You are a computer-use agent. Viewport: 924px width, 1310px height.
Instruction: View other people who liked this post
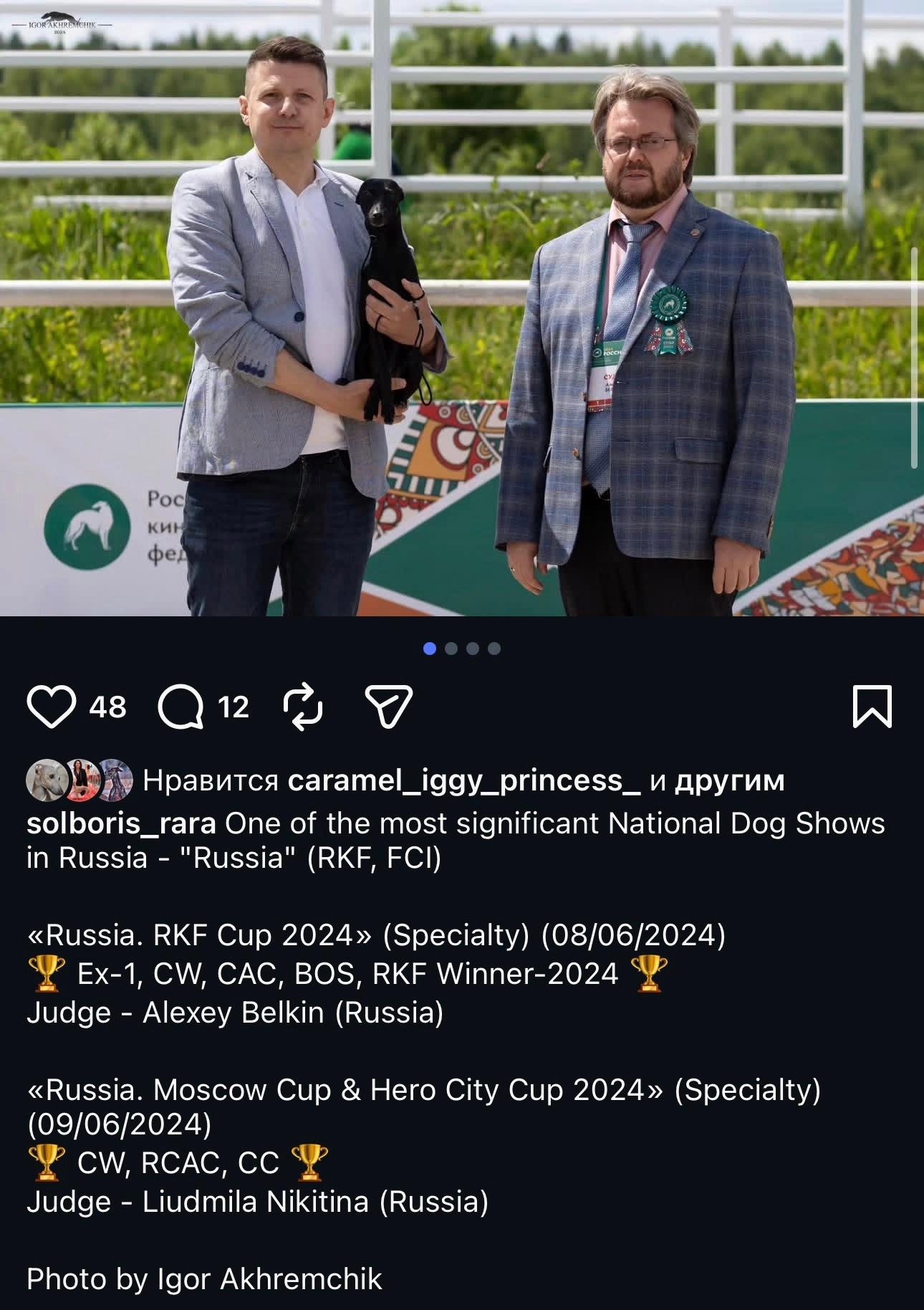point(729,780)
